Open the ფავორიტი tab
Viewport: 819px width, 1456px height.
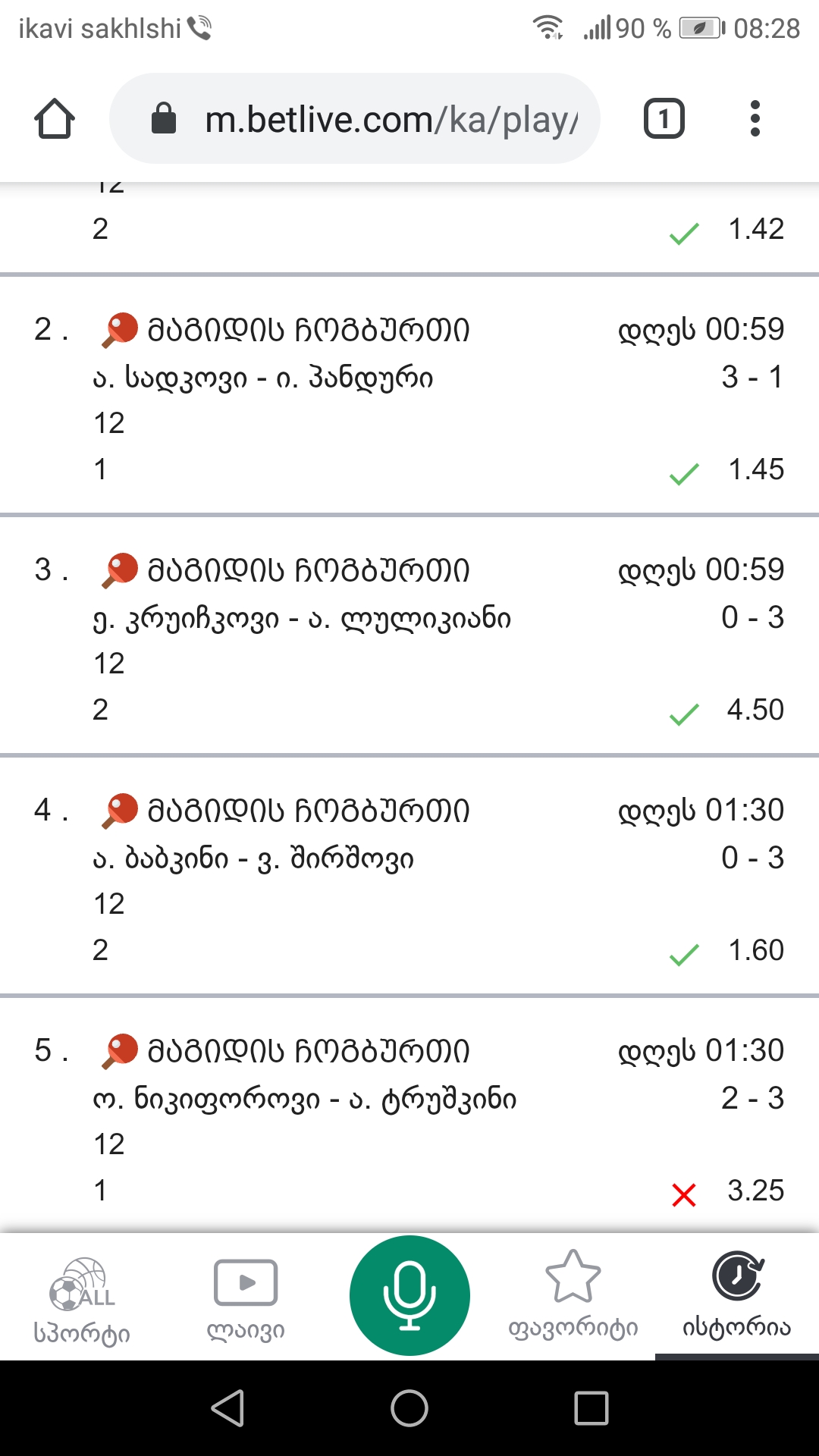tap(573, 1298)
